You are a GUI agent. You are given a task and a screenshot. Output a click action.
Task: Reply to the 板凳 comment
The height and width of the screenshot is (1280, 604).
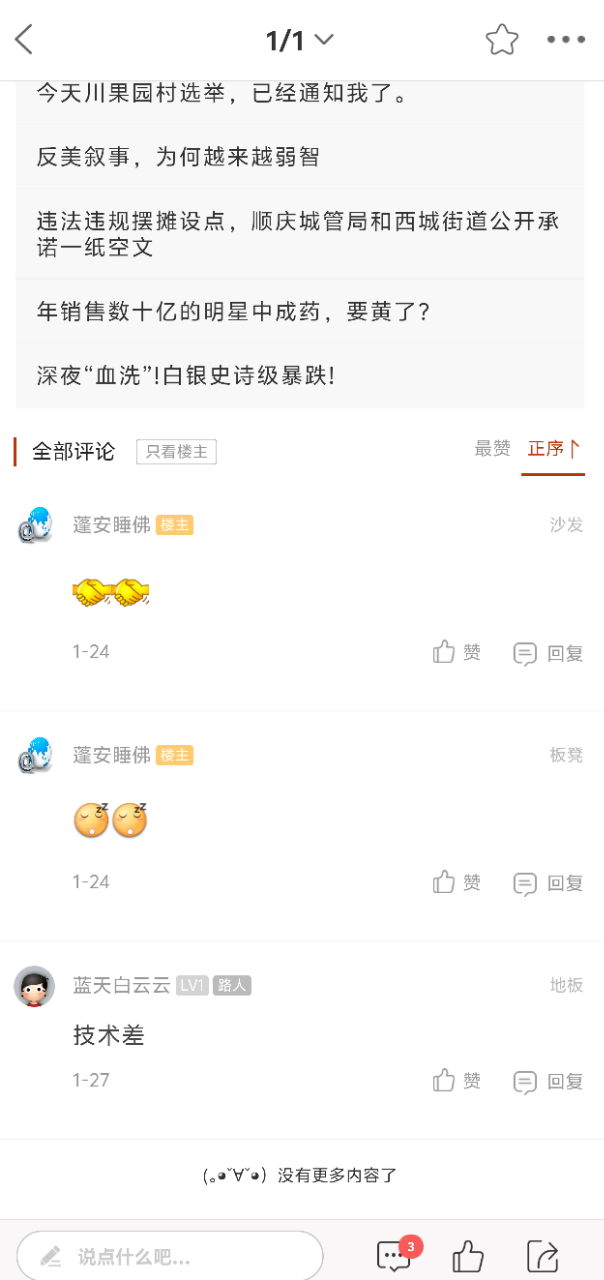(548, 883)
